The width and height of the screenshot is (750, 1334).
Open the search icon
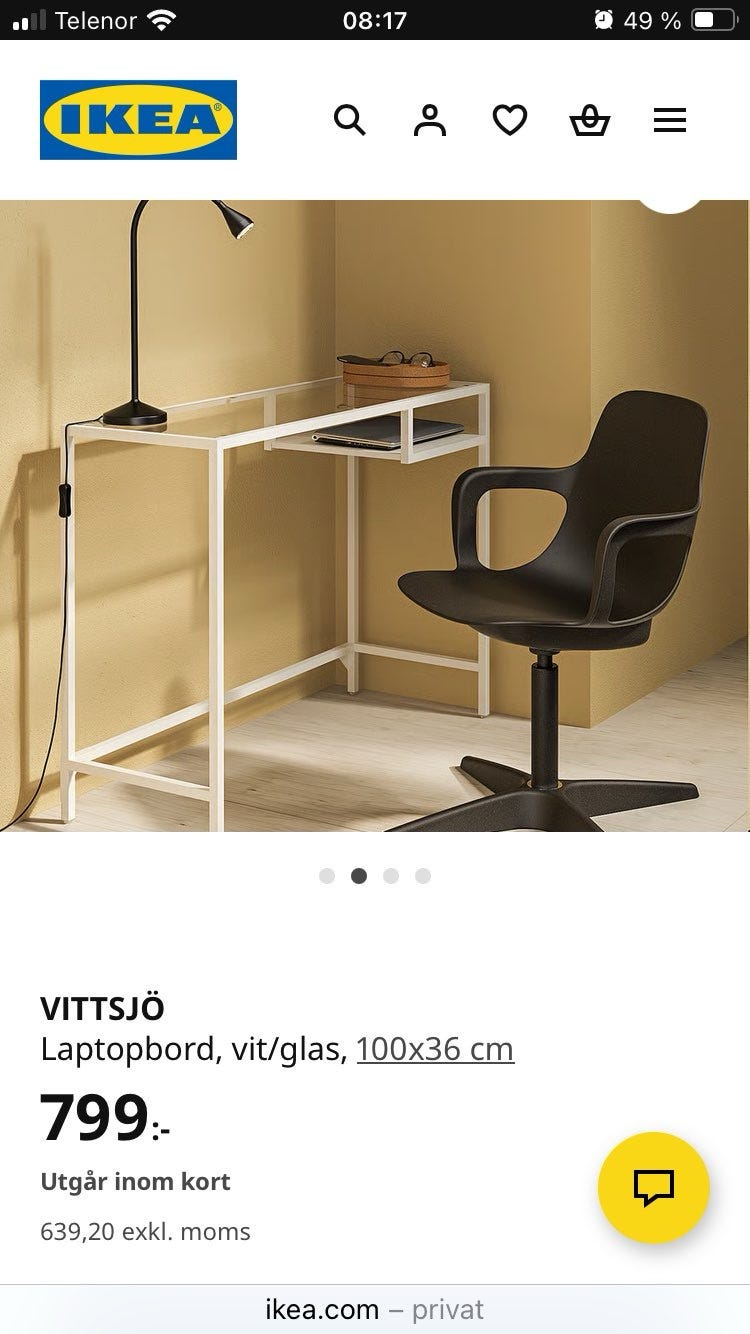pyautogui.click(x=349, y=121)
